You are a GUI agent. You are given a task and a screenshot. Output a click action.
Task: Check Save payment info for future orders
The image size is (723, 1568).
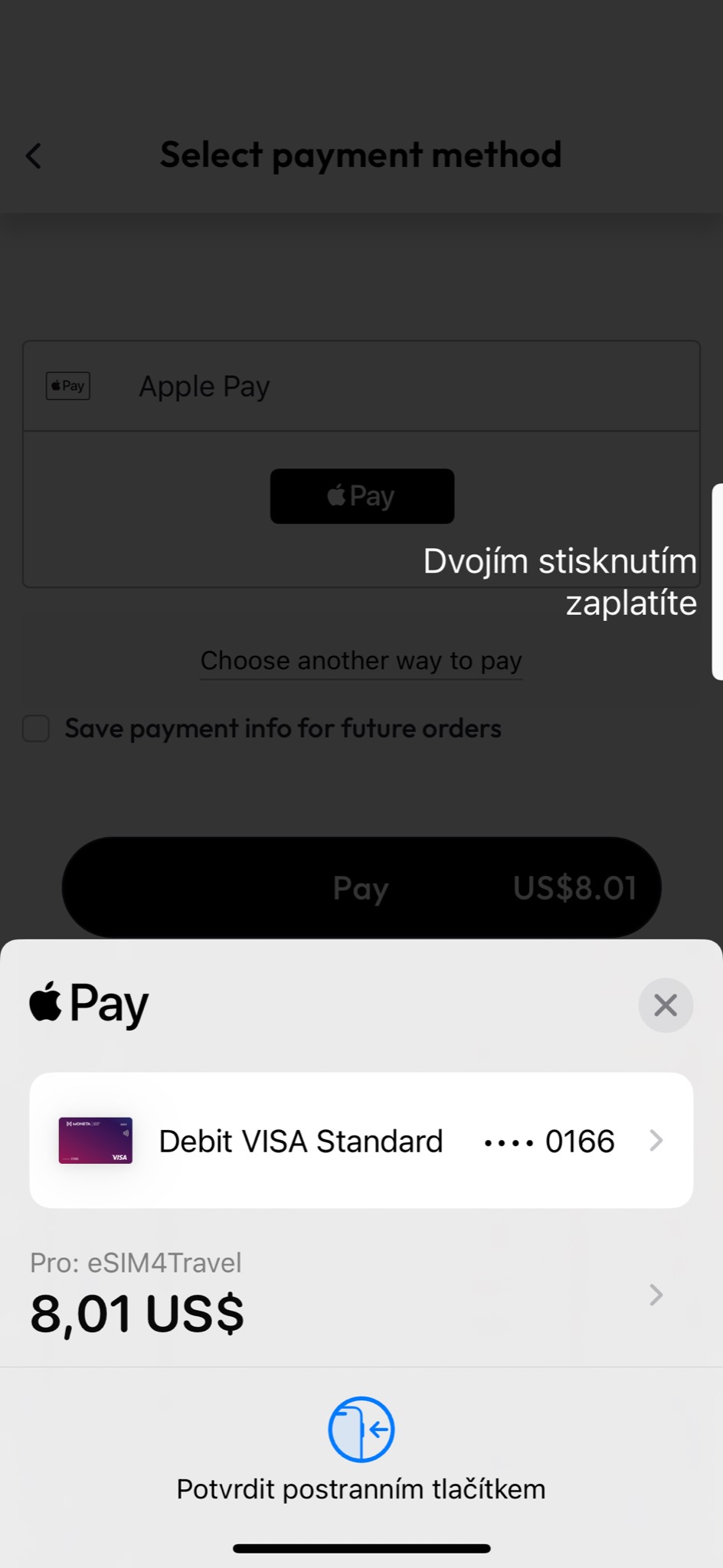[36, 729]
